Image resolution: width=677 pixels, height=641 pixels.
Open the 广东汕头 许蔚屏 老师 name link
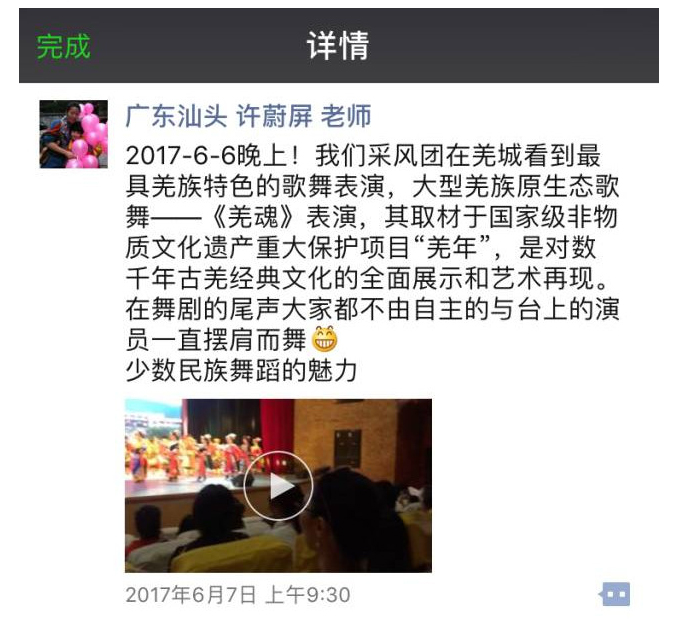[248, 116]
